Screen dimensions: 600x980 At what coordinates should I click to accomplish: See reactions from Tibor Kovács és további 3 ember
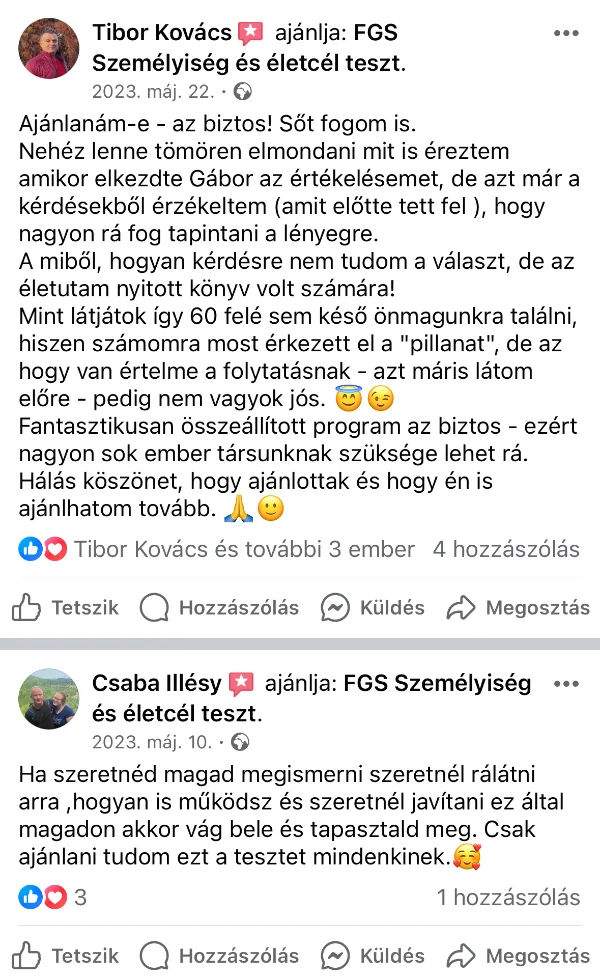pos(216,549)
